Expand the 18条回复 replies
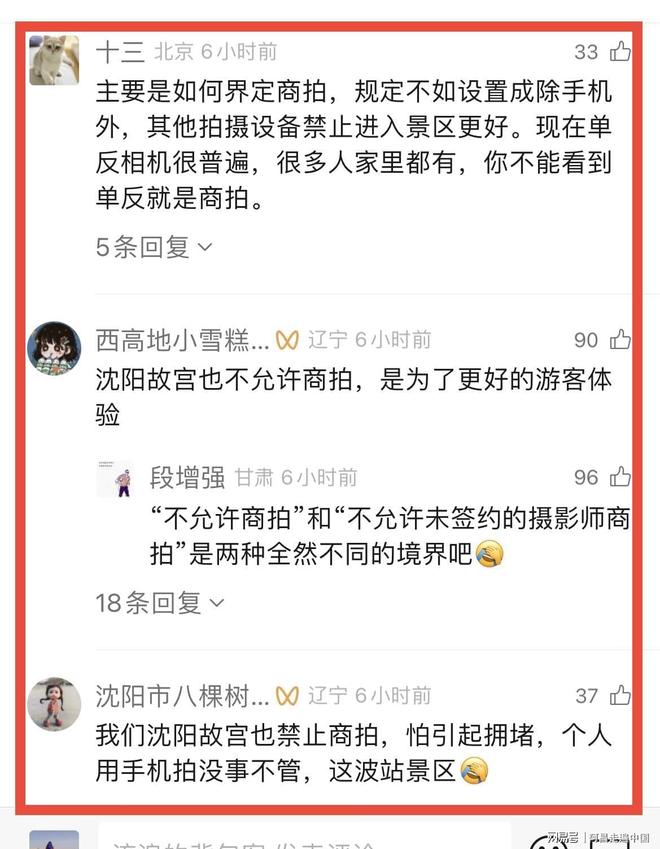660x849 pixels. (160, 602)
